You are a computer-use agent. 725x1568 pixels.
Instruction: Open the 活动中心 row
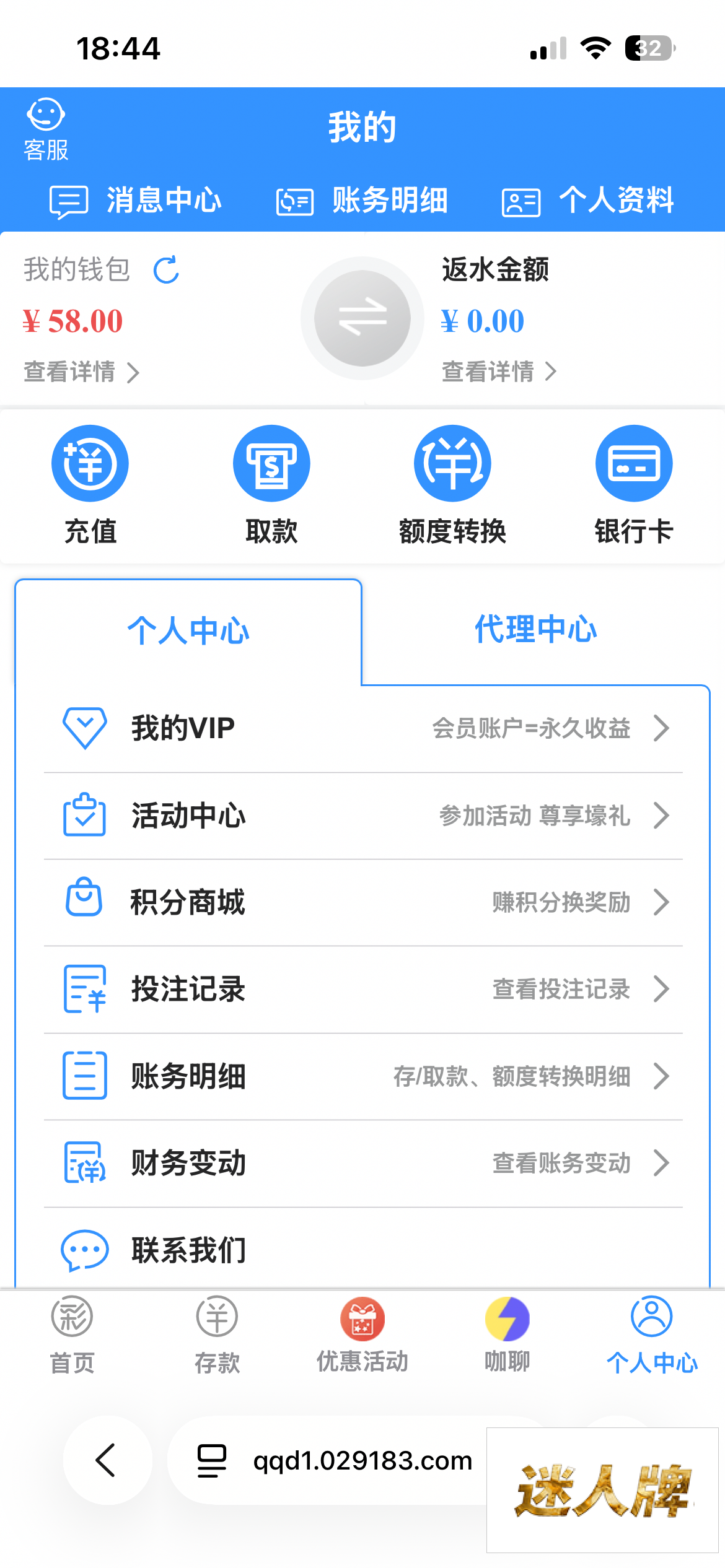(x=363, y=816)
